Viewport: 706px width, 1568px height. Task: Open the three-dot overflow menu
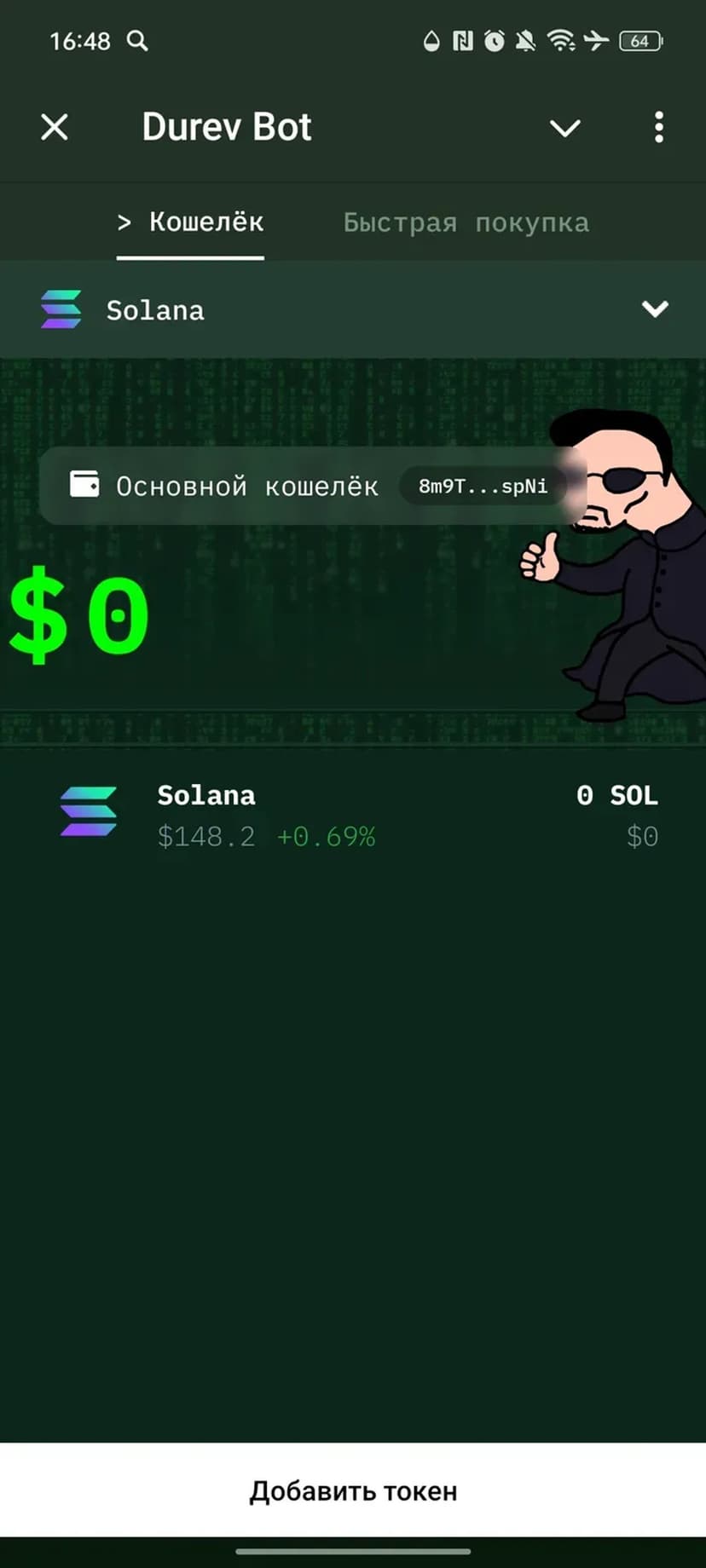(658, 128)
